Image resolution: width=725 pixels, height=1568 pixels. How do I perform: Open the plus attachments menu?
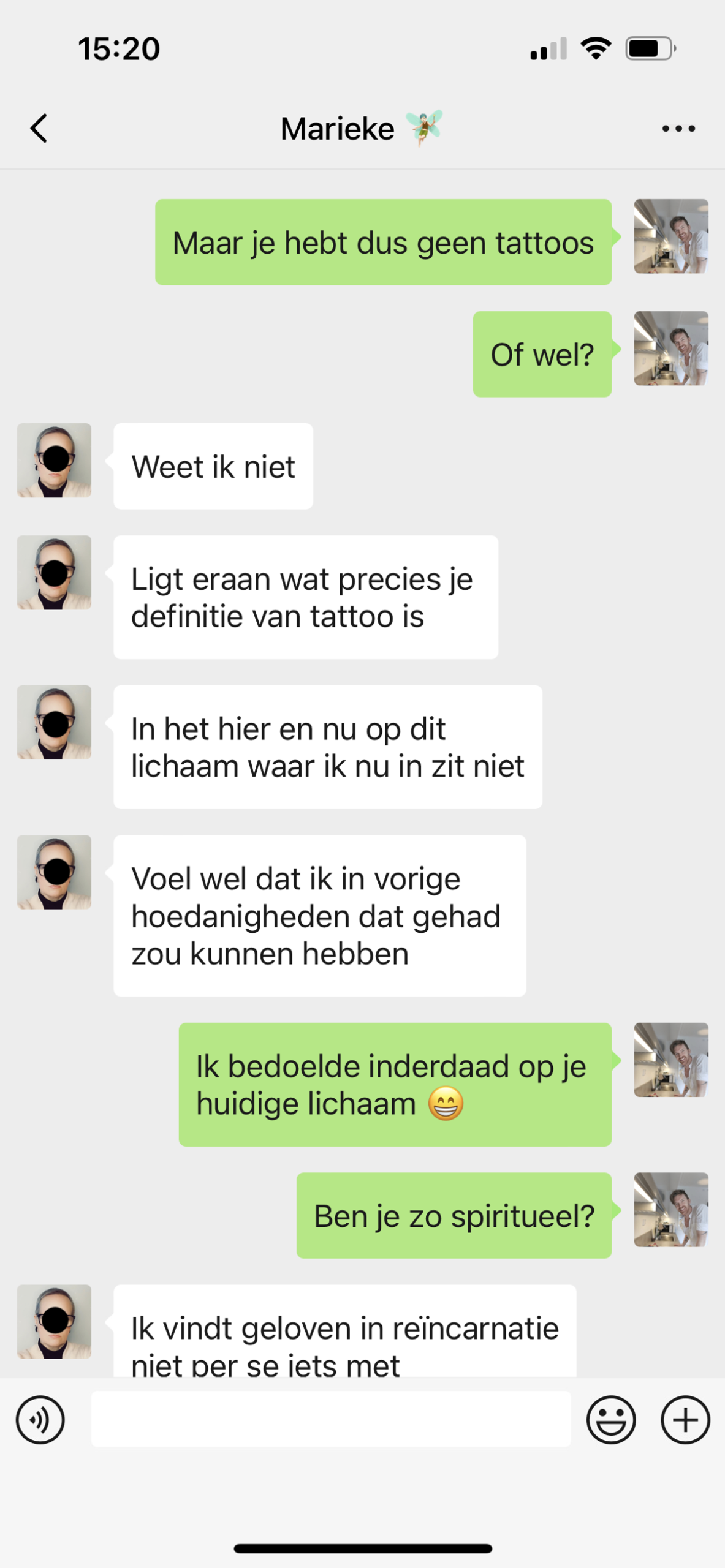[685, 1420]
